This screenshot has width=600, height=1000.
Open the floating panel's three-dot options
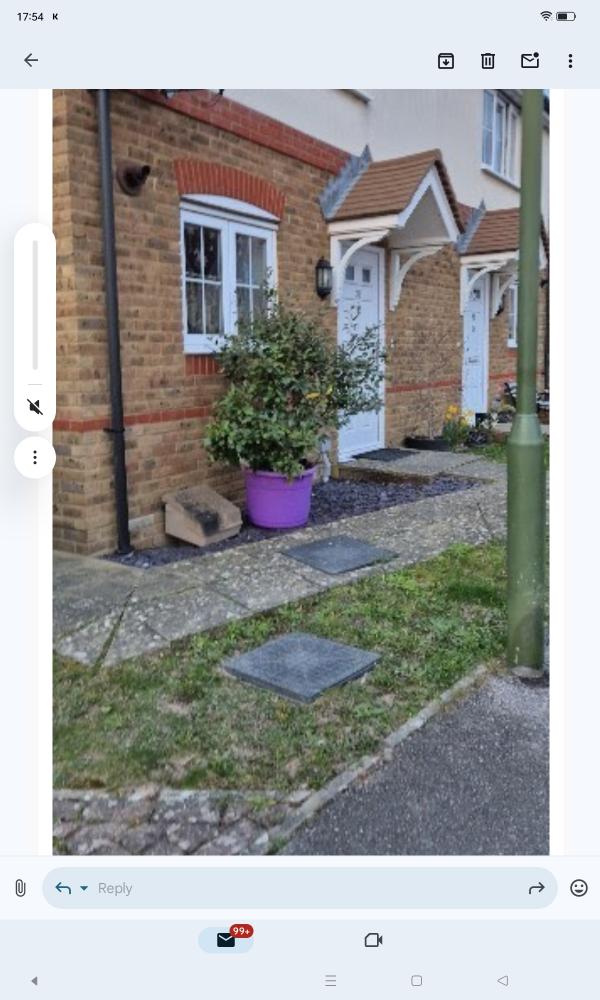[x=35, y=457]
